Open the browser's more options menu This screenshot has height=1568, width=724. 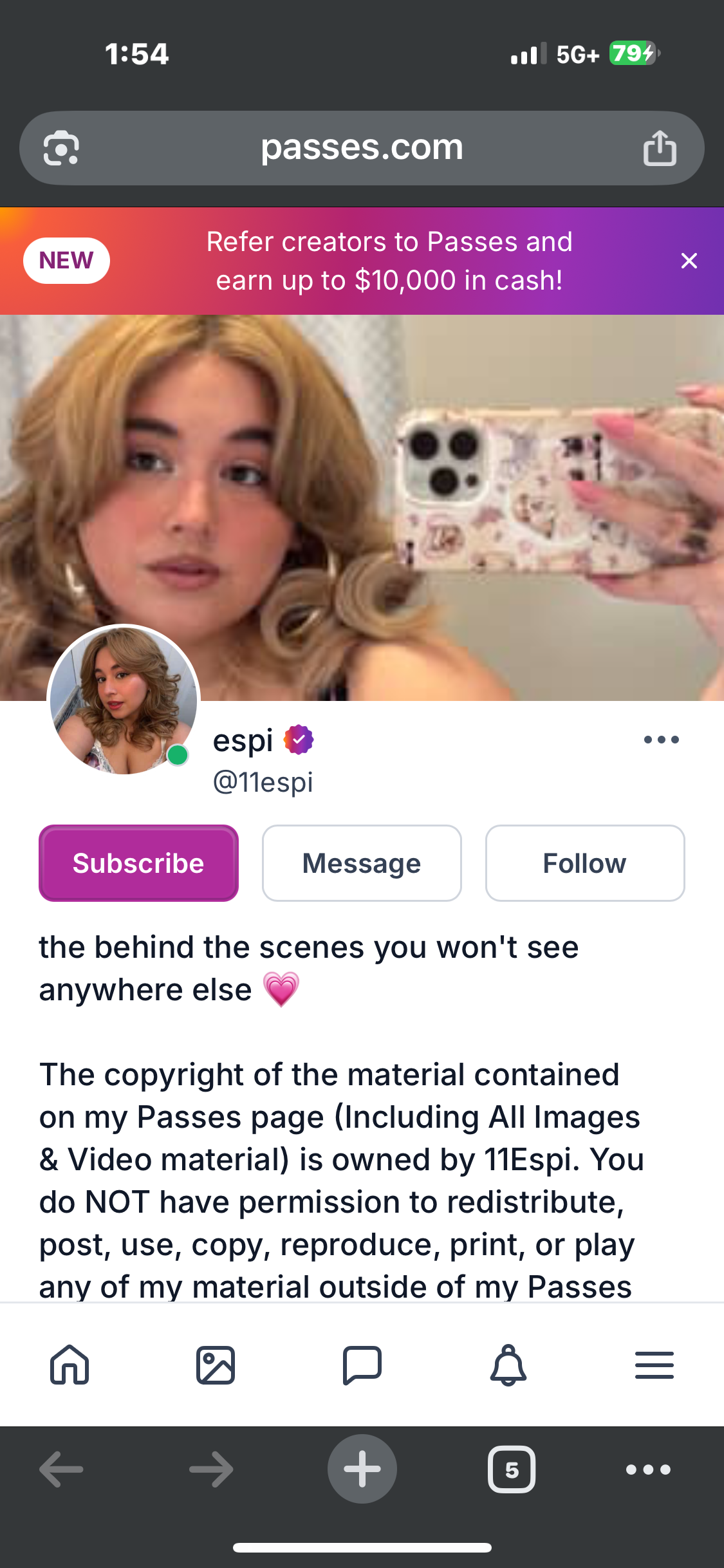click(x=648, y=1469)
